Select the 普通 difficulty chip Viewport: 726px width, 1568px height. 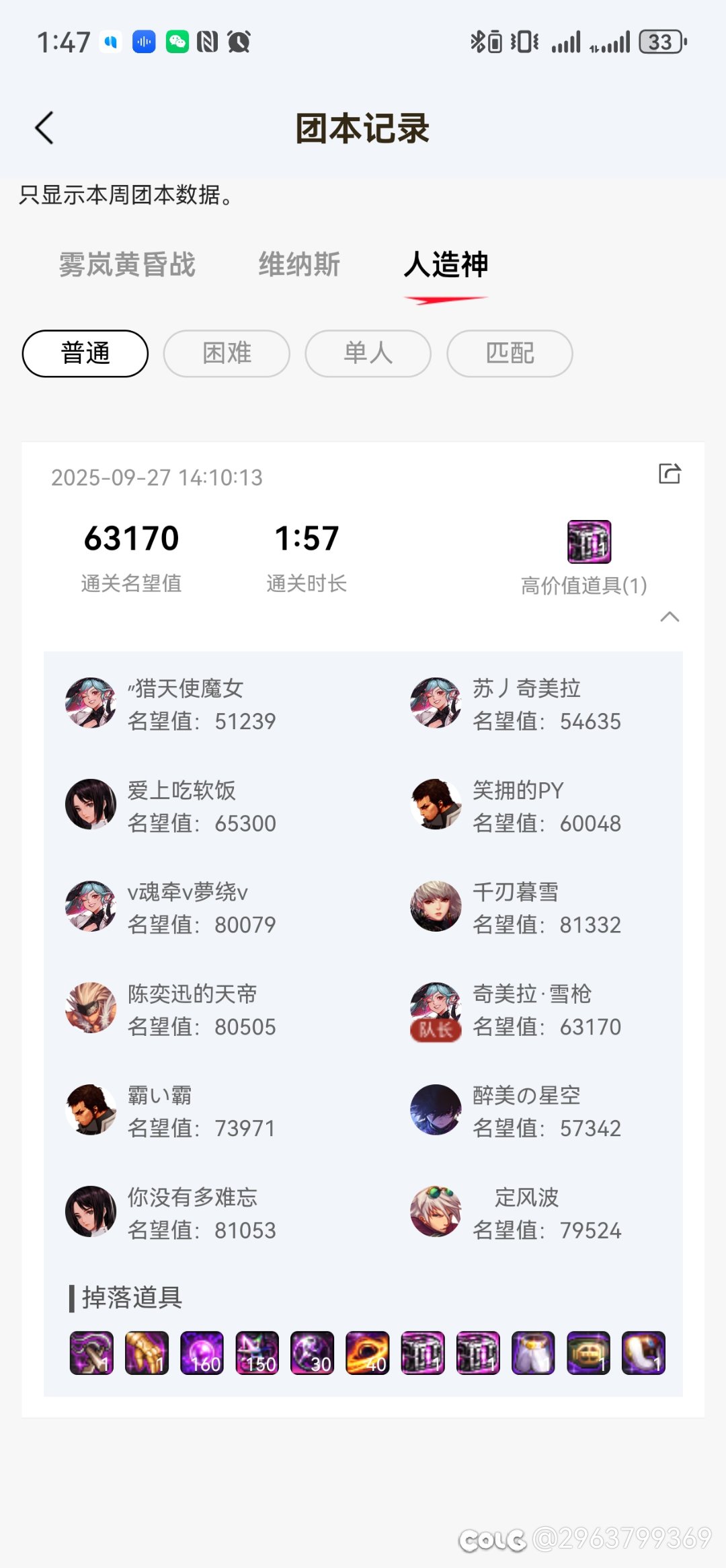85,353
